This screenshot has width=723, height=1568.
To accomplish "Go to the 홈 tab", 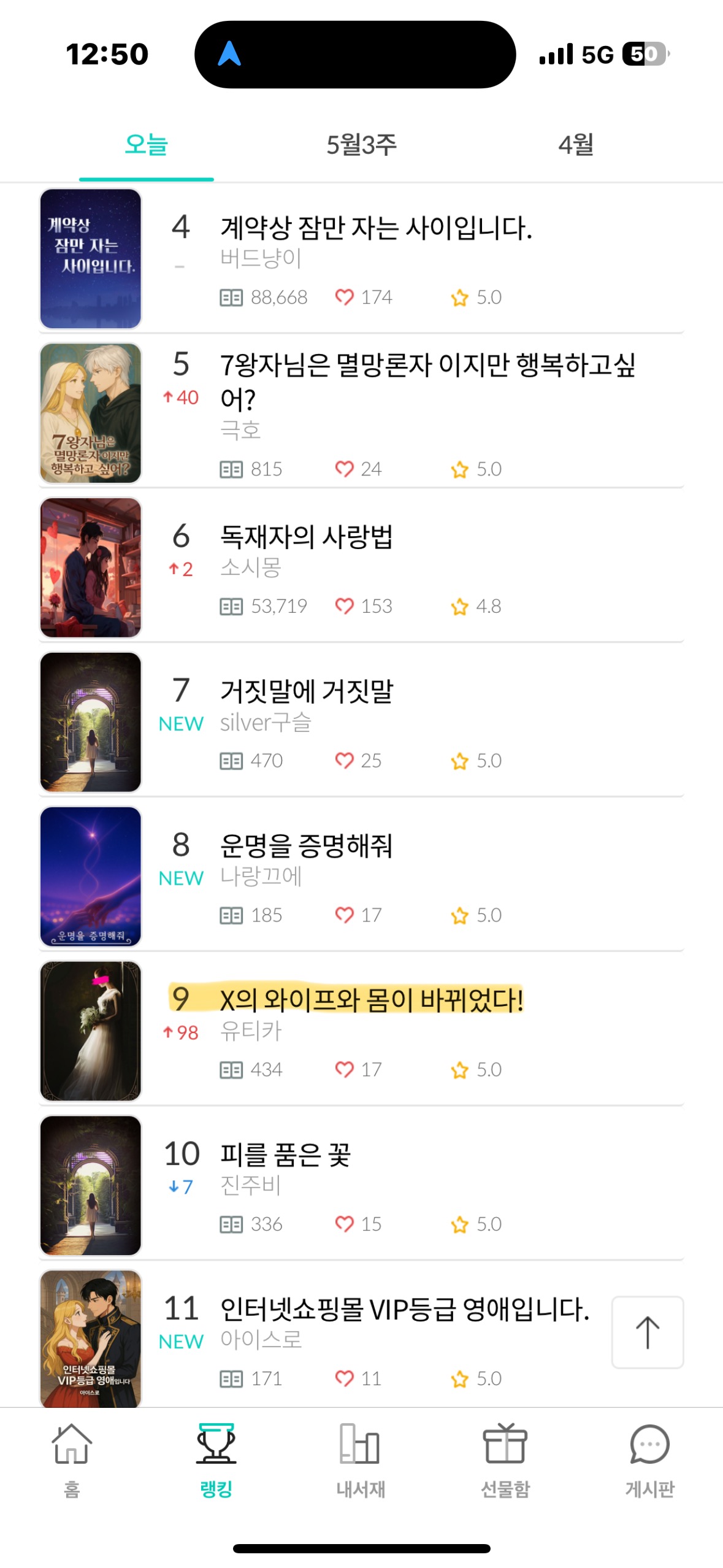I will (72, 1461).
